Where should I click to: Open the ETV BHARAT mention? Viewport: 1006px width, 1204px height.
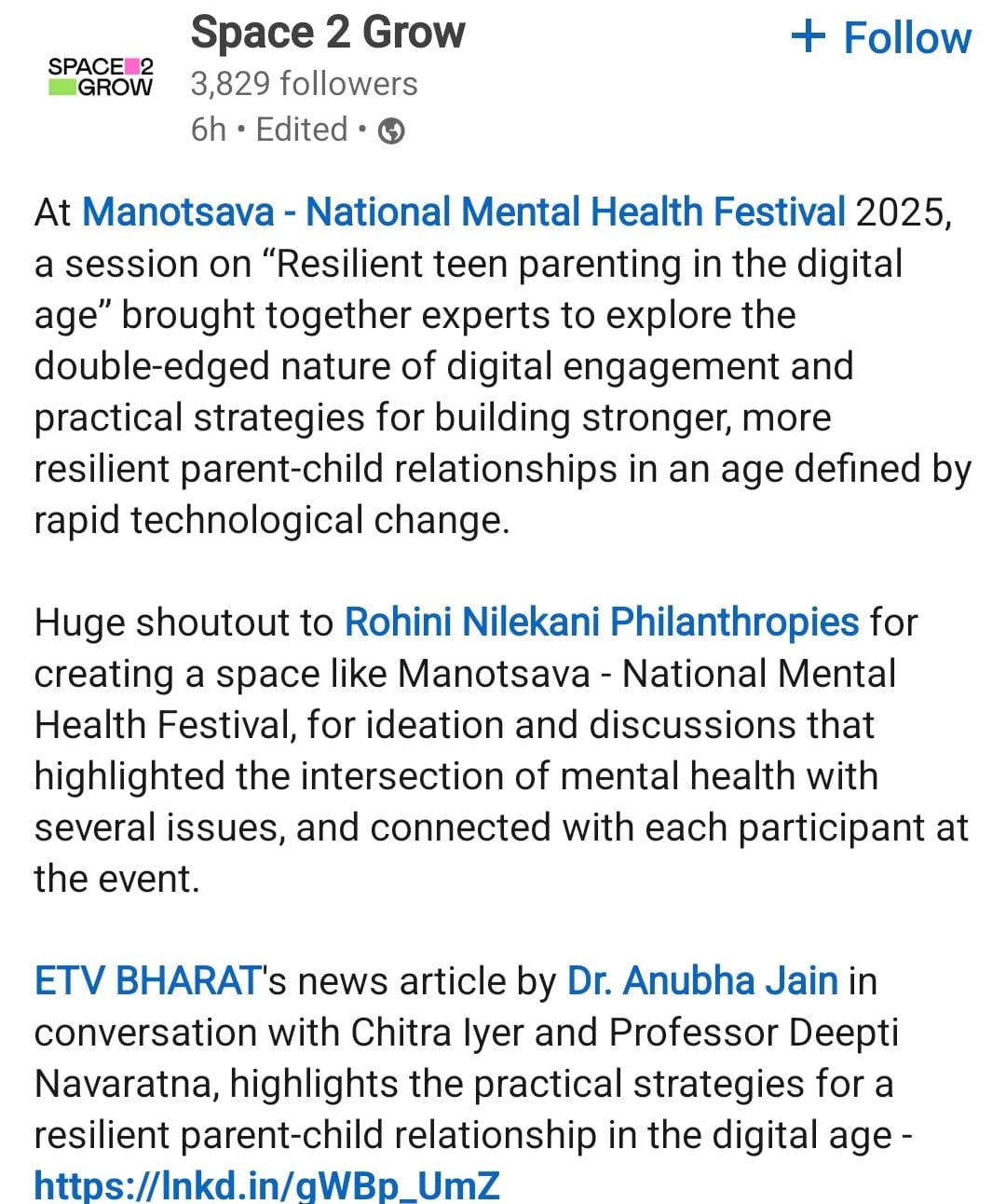pos(146,981)
